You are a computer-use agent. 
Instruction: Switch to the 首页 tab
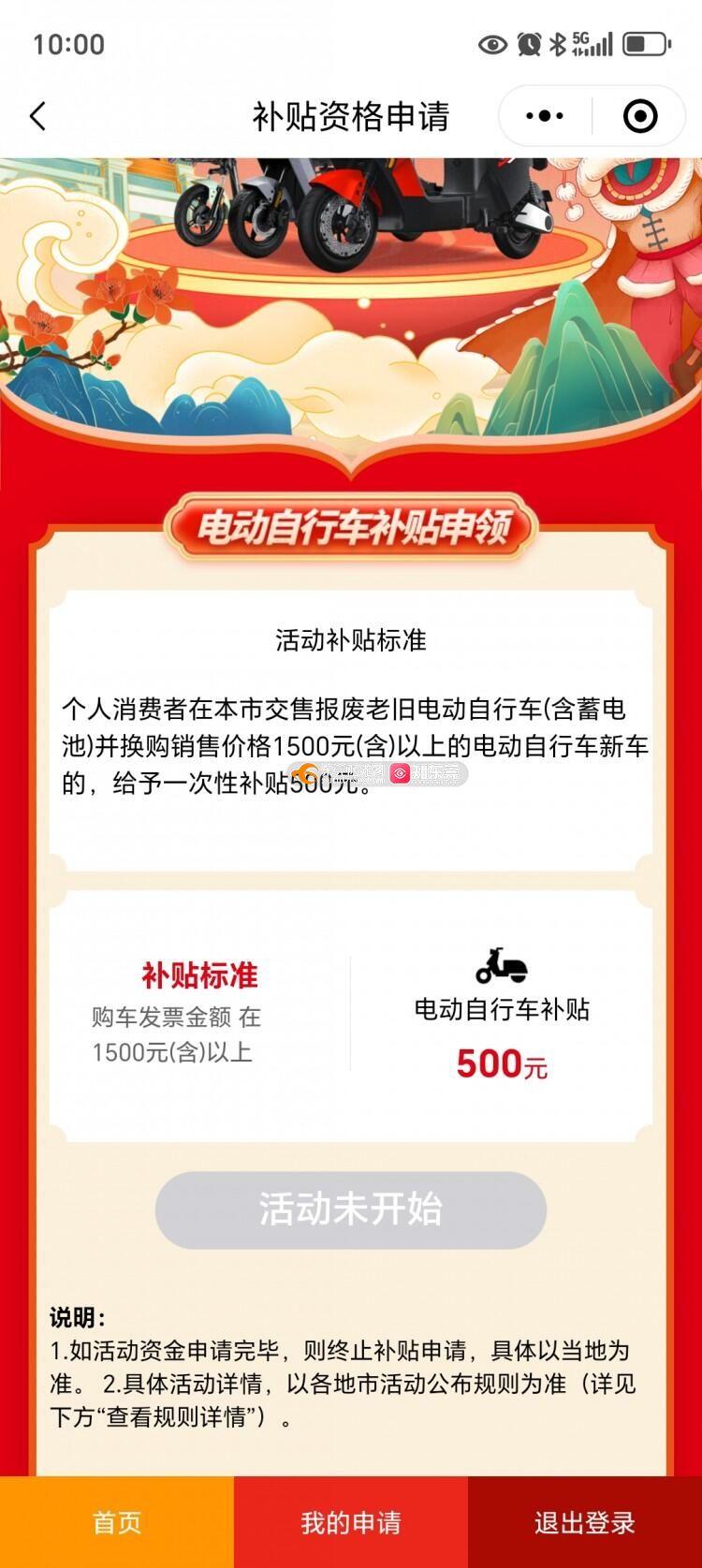[117, 1522]
